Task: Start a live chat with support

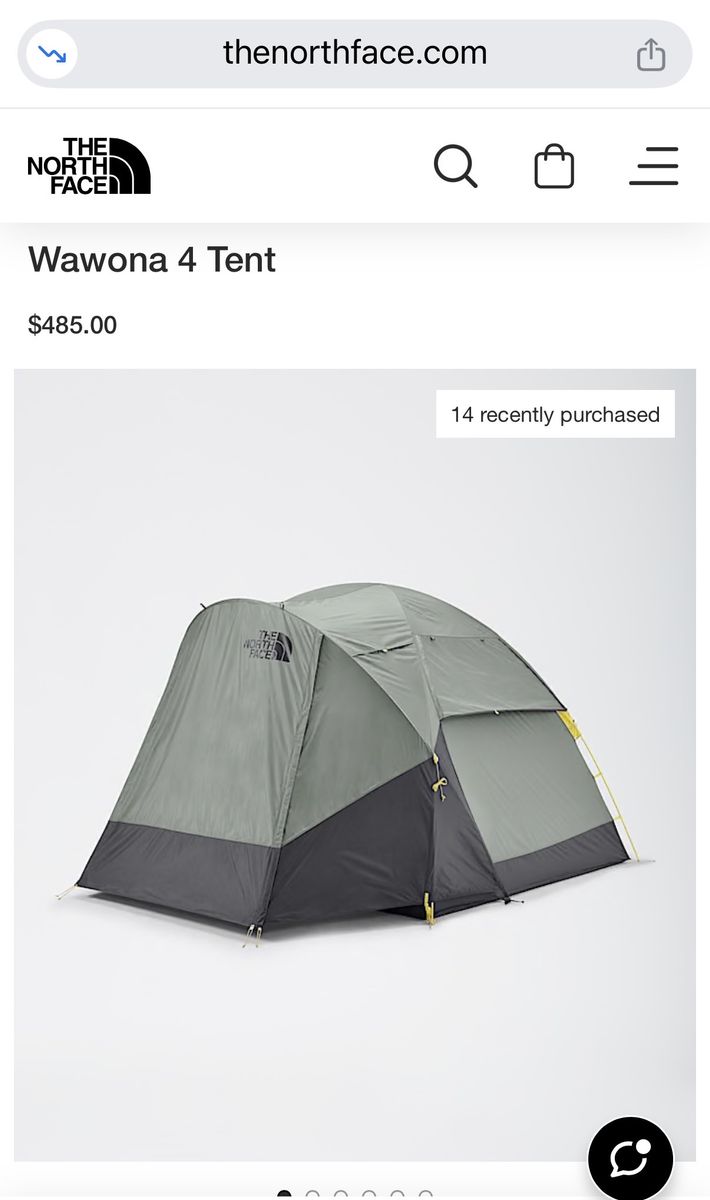Action: 630,1158
